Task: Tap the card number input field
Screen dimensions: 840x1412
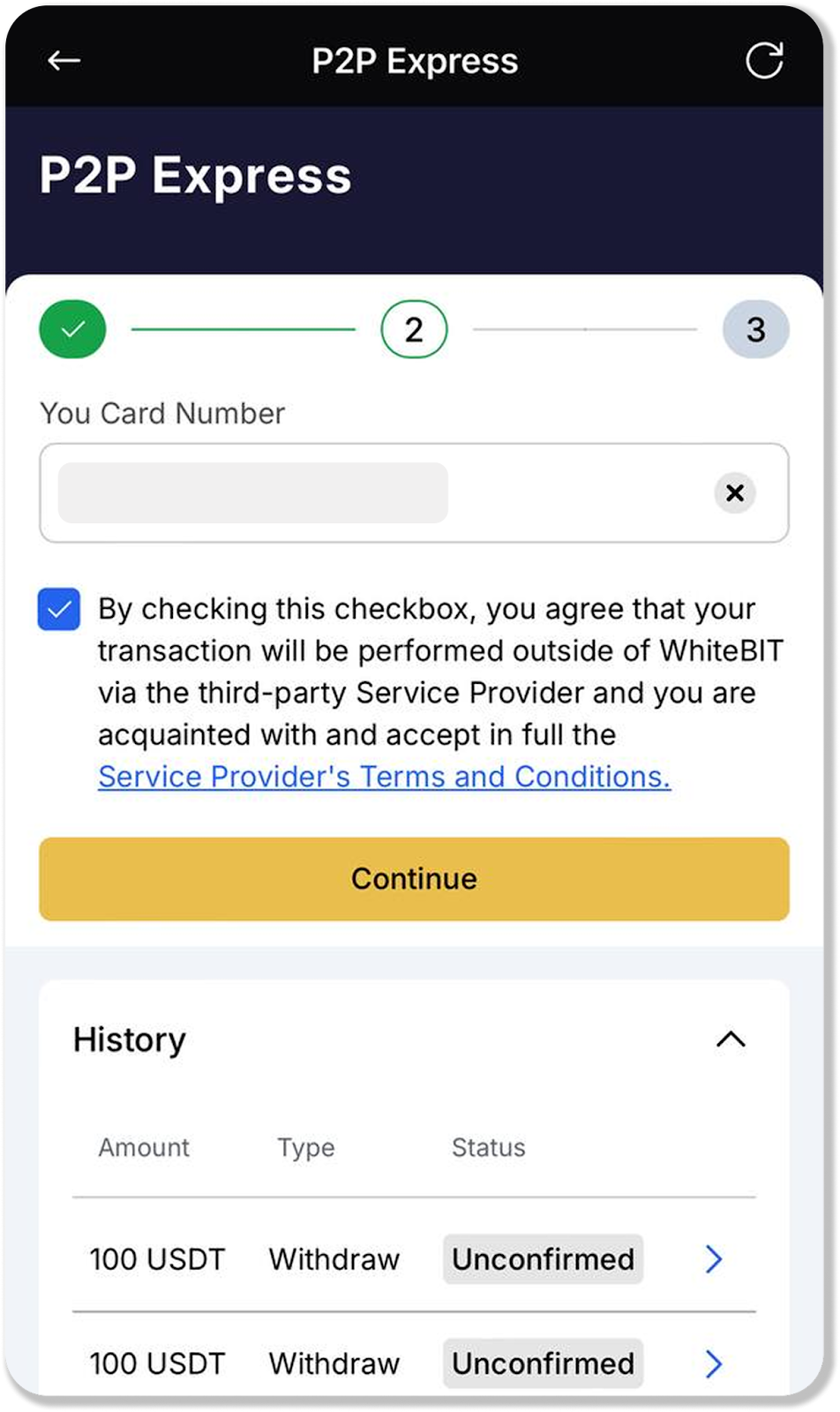Action: [371, 492]
